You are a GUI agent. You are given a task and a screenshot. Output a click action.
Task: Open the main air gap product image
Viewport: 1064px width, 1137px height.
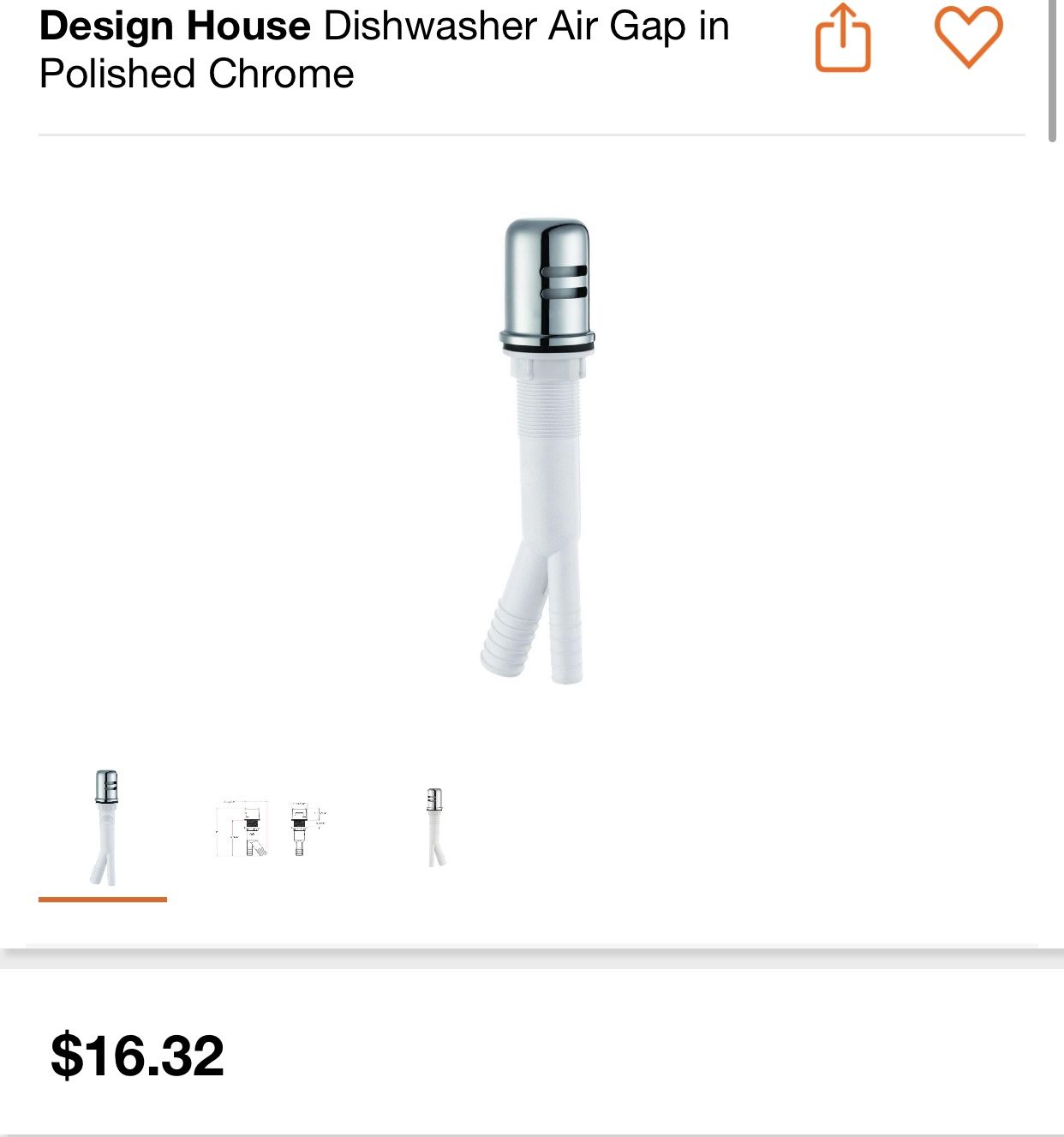[540, 446]
